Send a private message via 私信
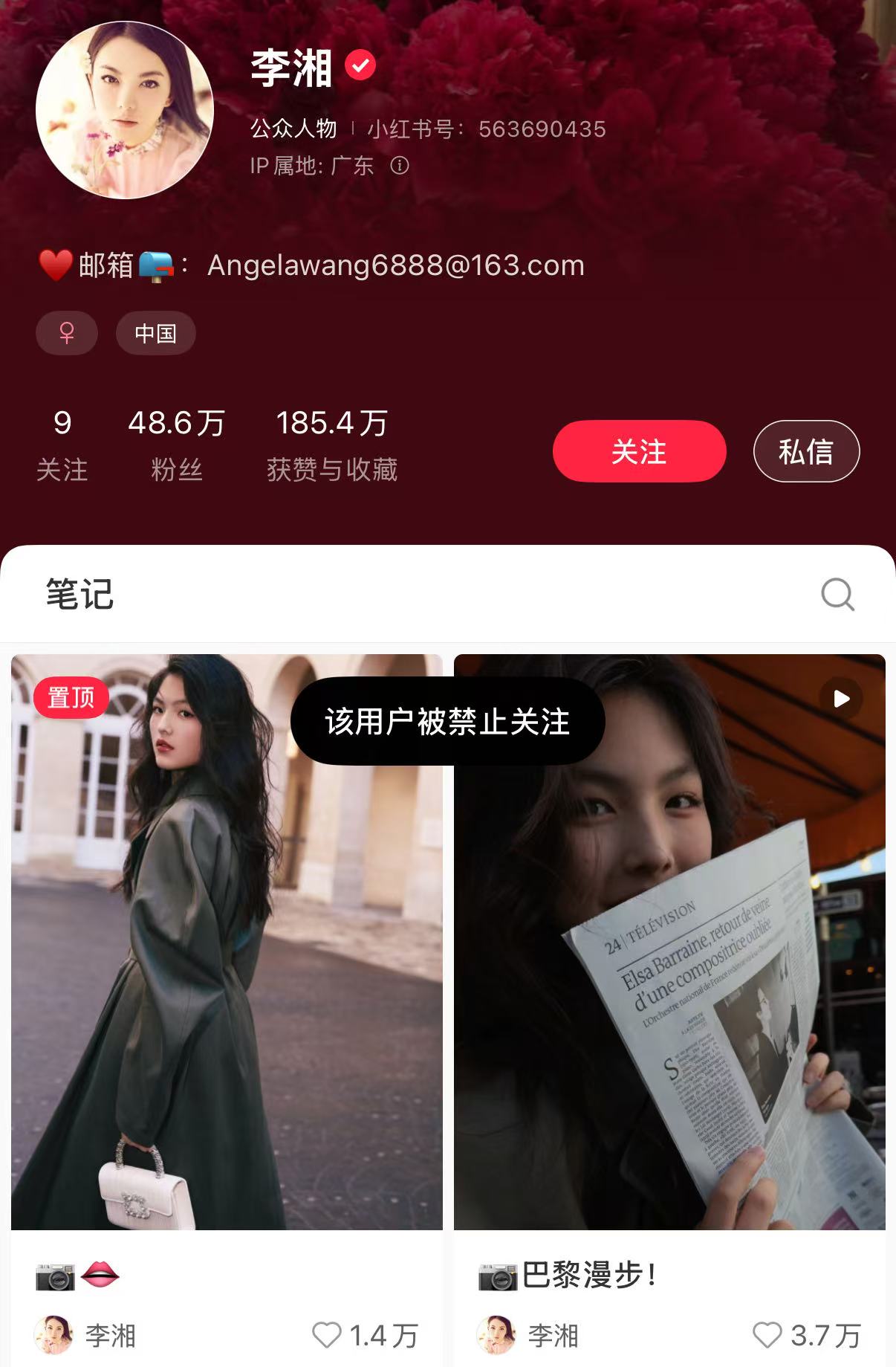Image resolution: width=896 pixels, height=1367 pixels. coord(806,451)
